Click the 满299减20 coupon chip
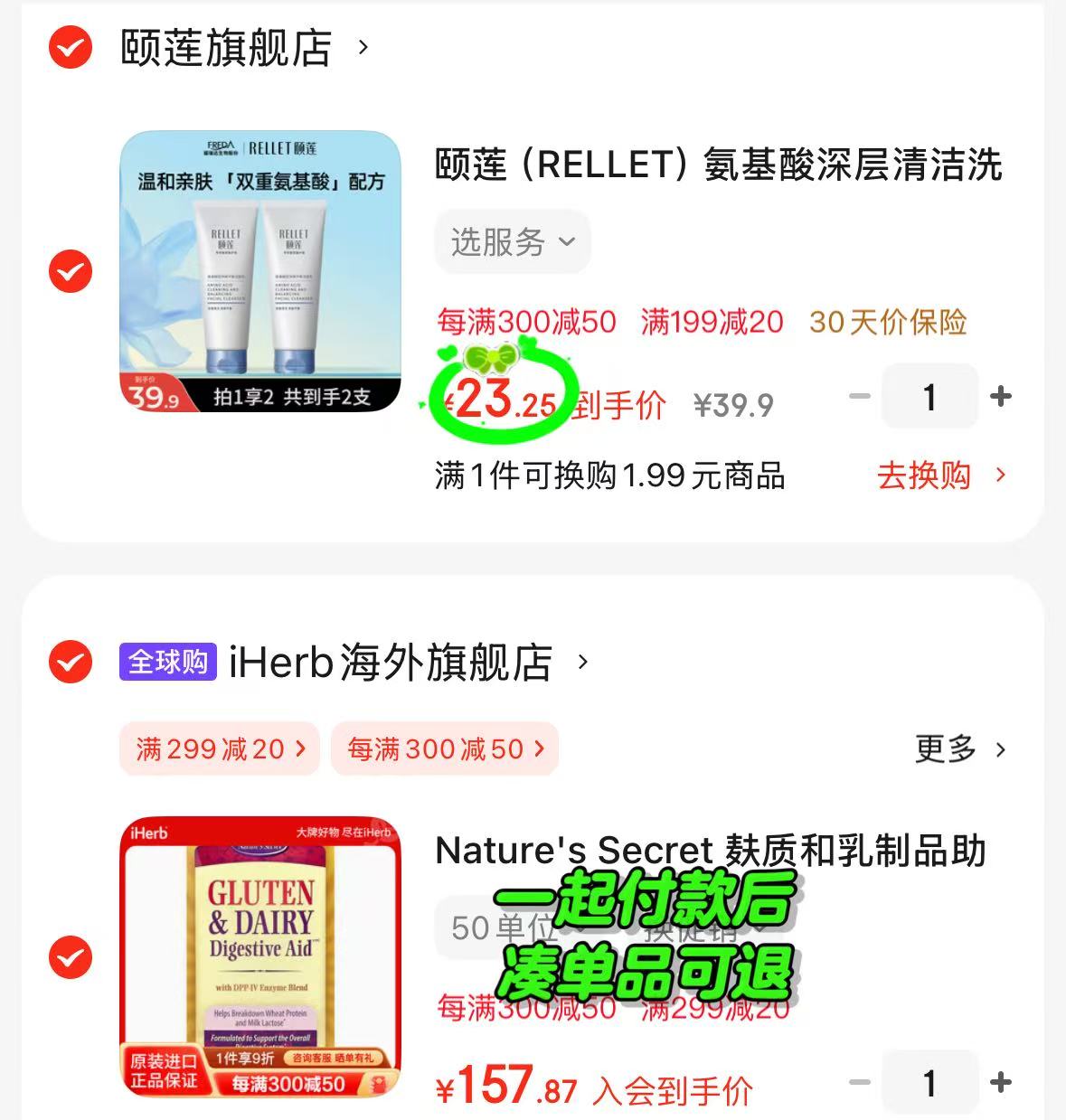 (219, 748)
